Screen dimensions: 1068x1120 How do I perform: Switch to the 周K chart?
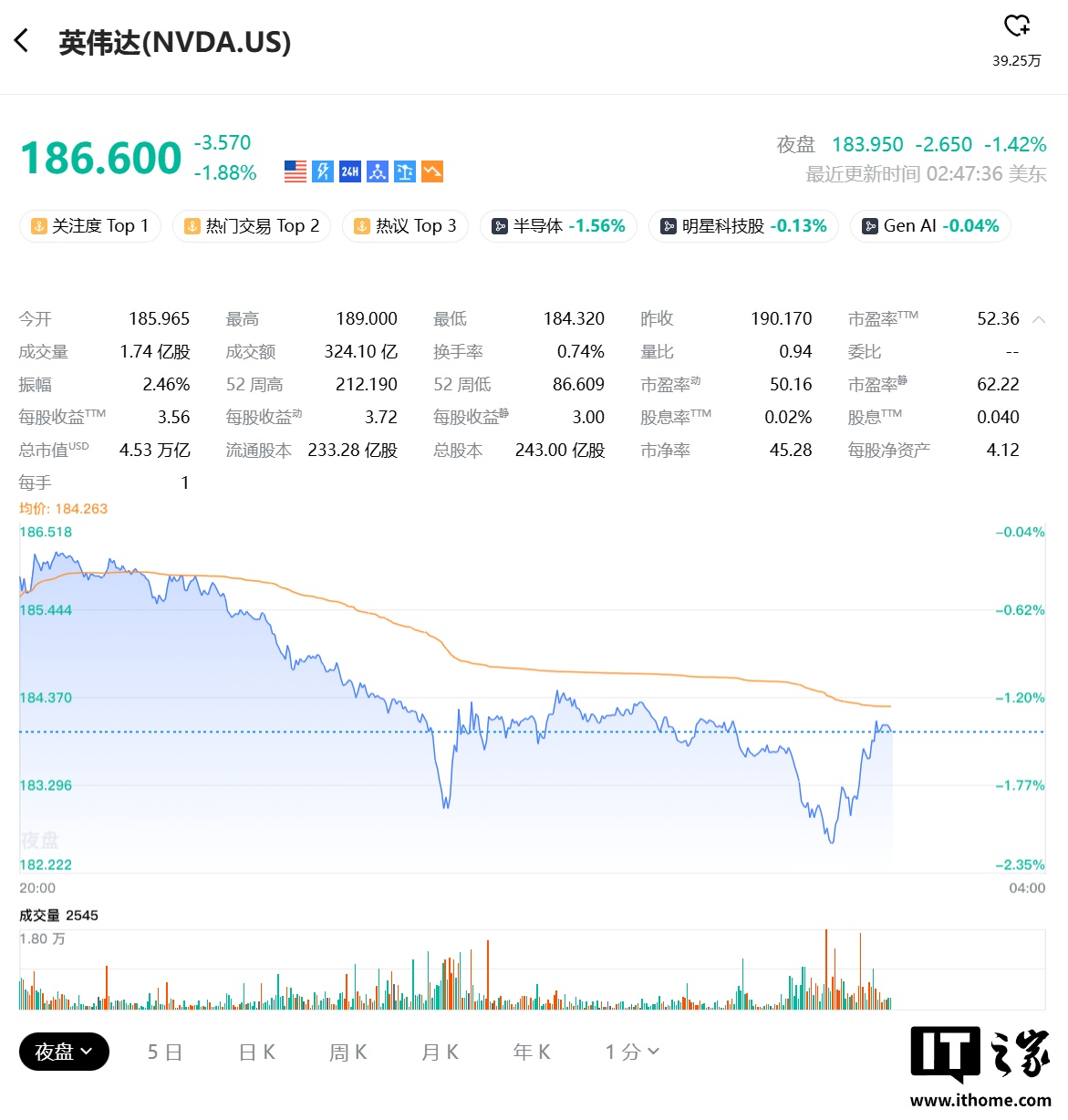[347, 1053]
